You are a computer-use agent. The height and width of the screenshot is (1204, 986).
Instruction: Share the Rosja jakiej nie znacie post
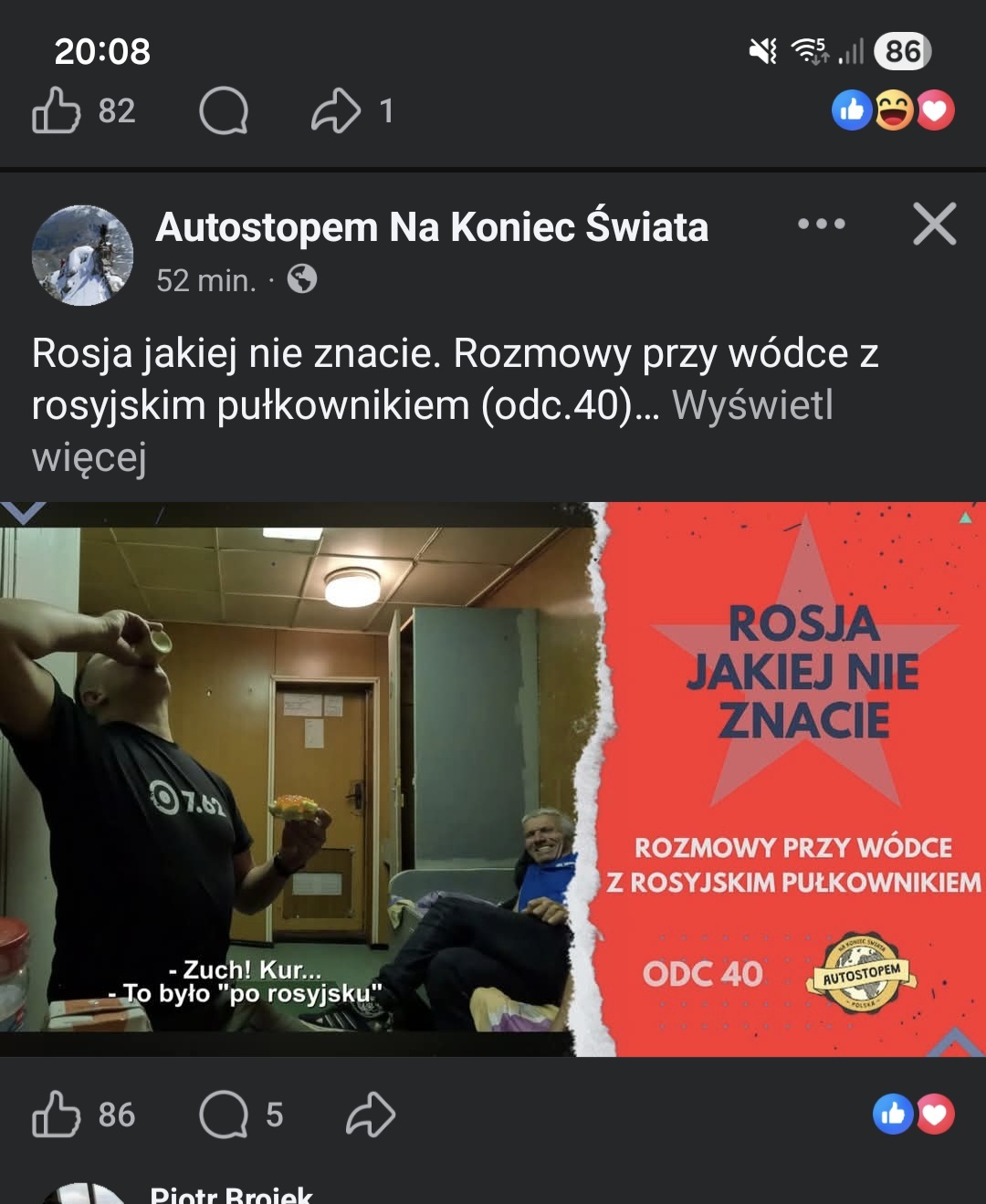click(x=370, y=1115)
